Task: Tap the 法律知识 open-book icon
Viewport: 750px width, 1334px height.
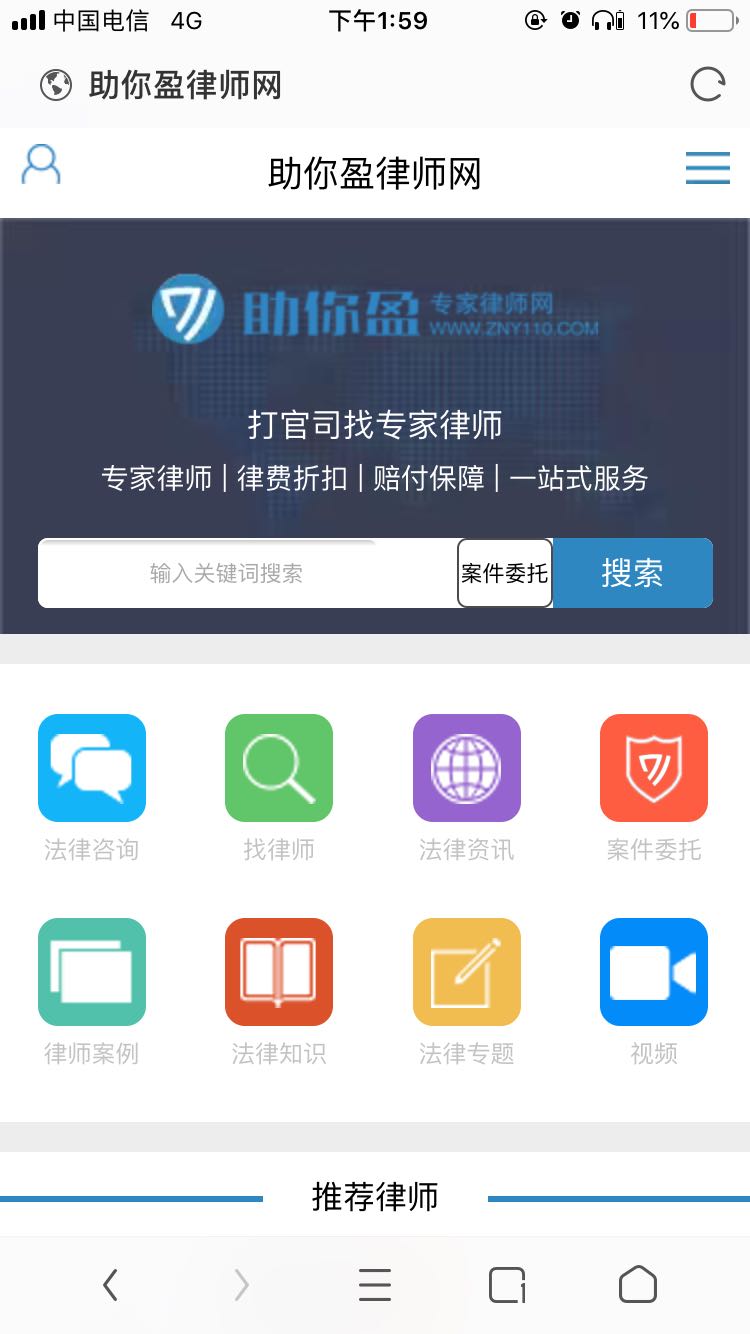Action: [278, 971]
